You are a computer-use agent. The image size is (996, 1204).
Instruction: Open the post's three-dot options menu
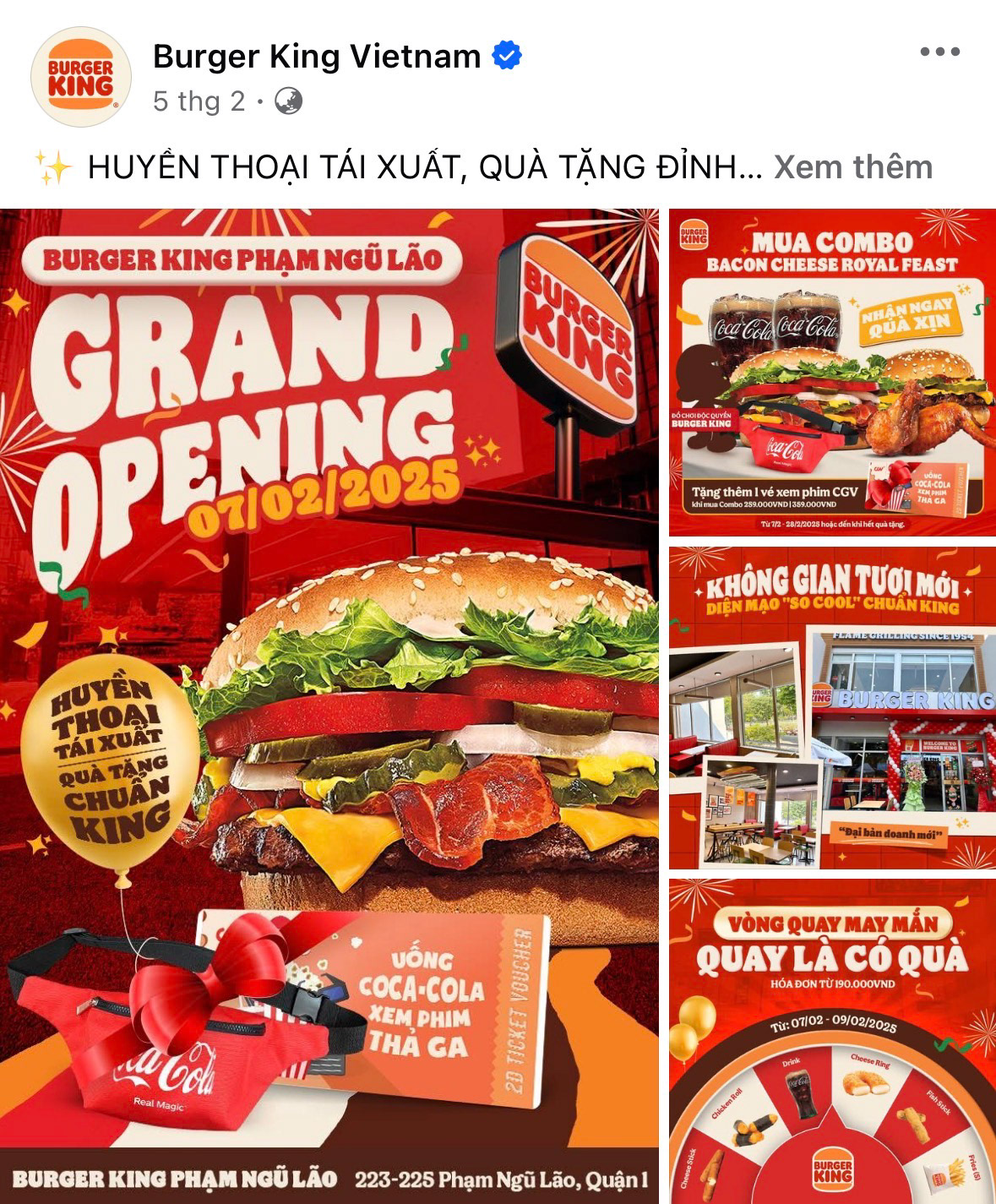(939, 52)
